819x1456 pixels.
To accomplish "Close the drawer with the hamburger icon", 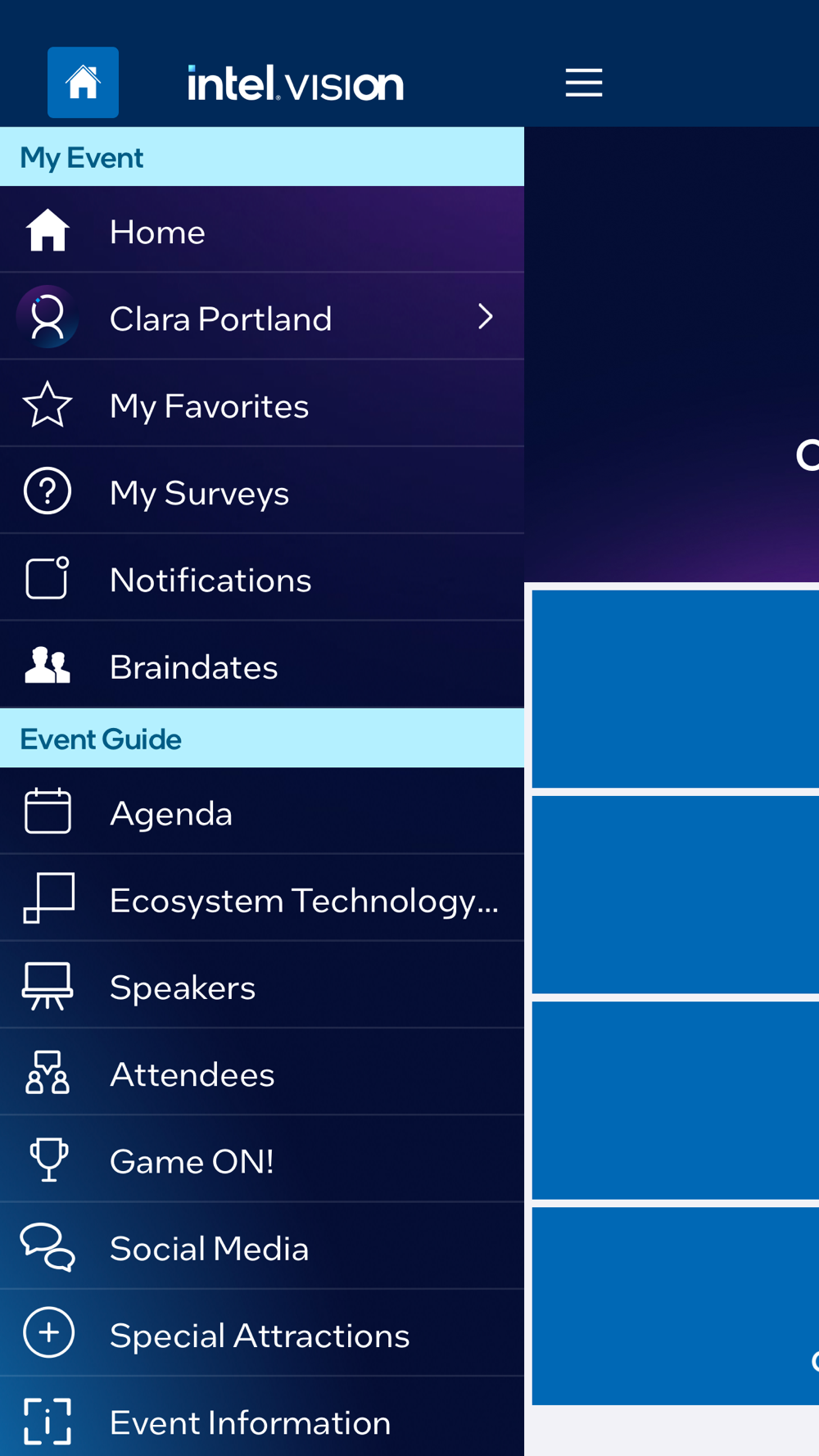I will click(584, 83).
